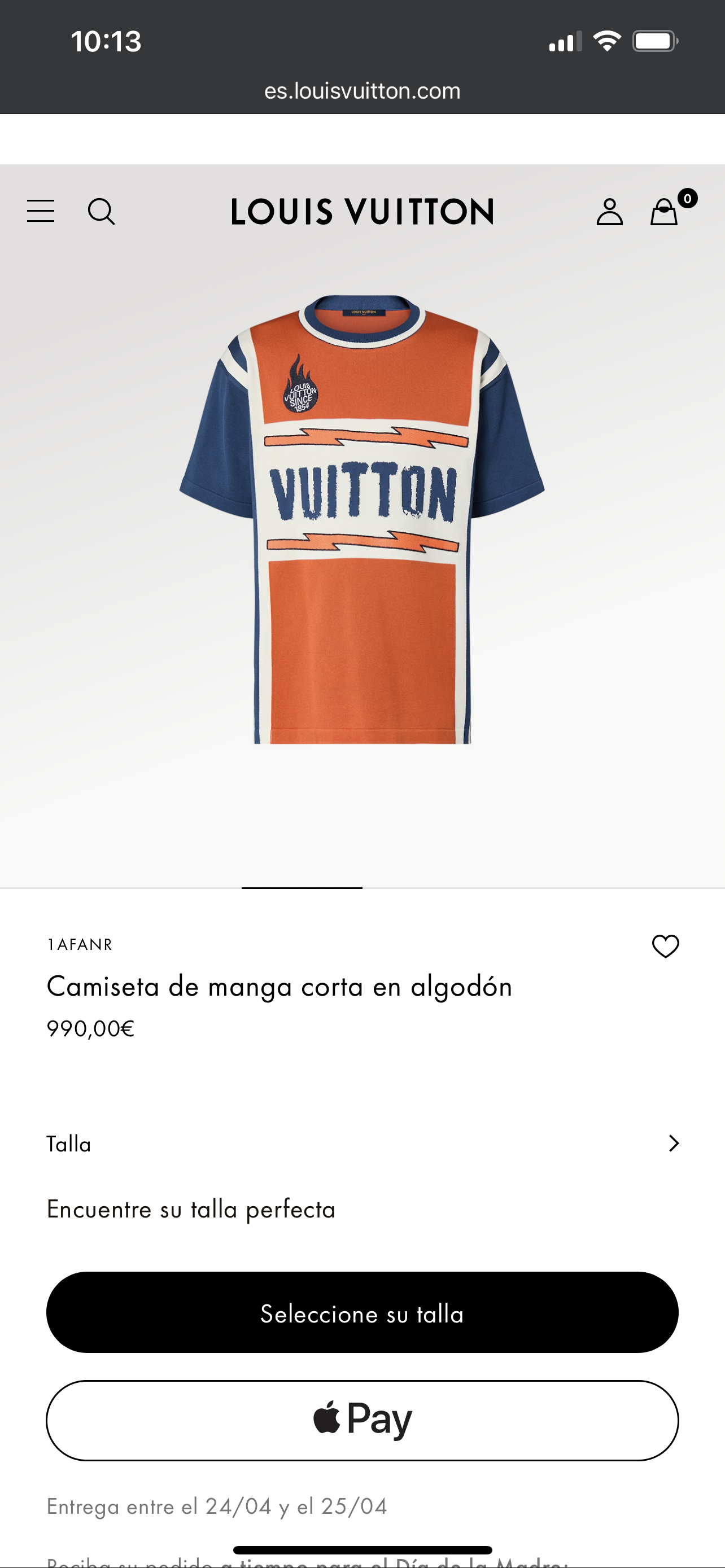The image size is (725, 1568).
Task: Open the search magnifier
Action: click(x=101, y=212)
